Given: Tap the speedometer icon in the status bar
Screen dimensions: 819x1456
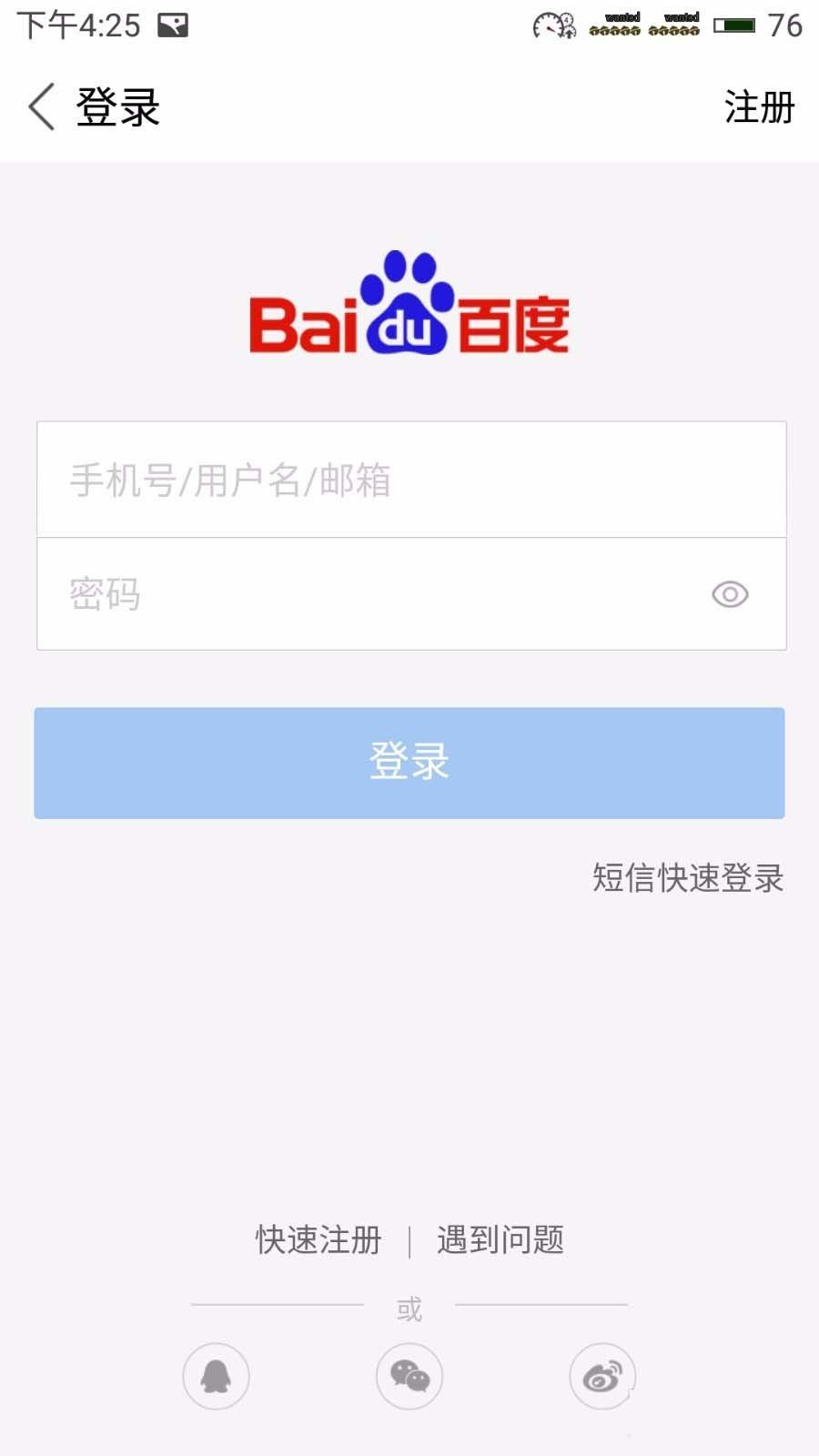Looking at the screenshot, I should coord(547,25).
